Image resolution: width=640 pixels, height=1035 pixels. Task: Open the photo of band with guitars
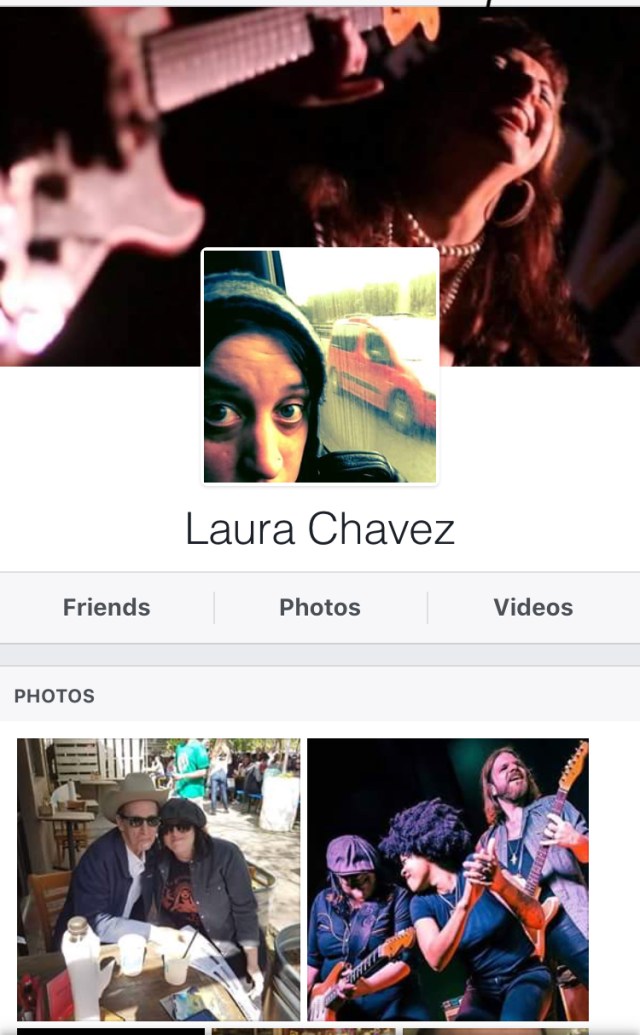pyautogui.click(x=448, y=878)
